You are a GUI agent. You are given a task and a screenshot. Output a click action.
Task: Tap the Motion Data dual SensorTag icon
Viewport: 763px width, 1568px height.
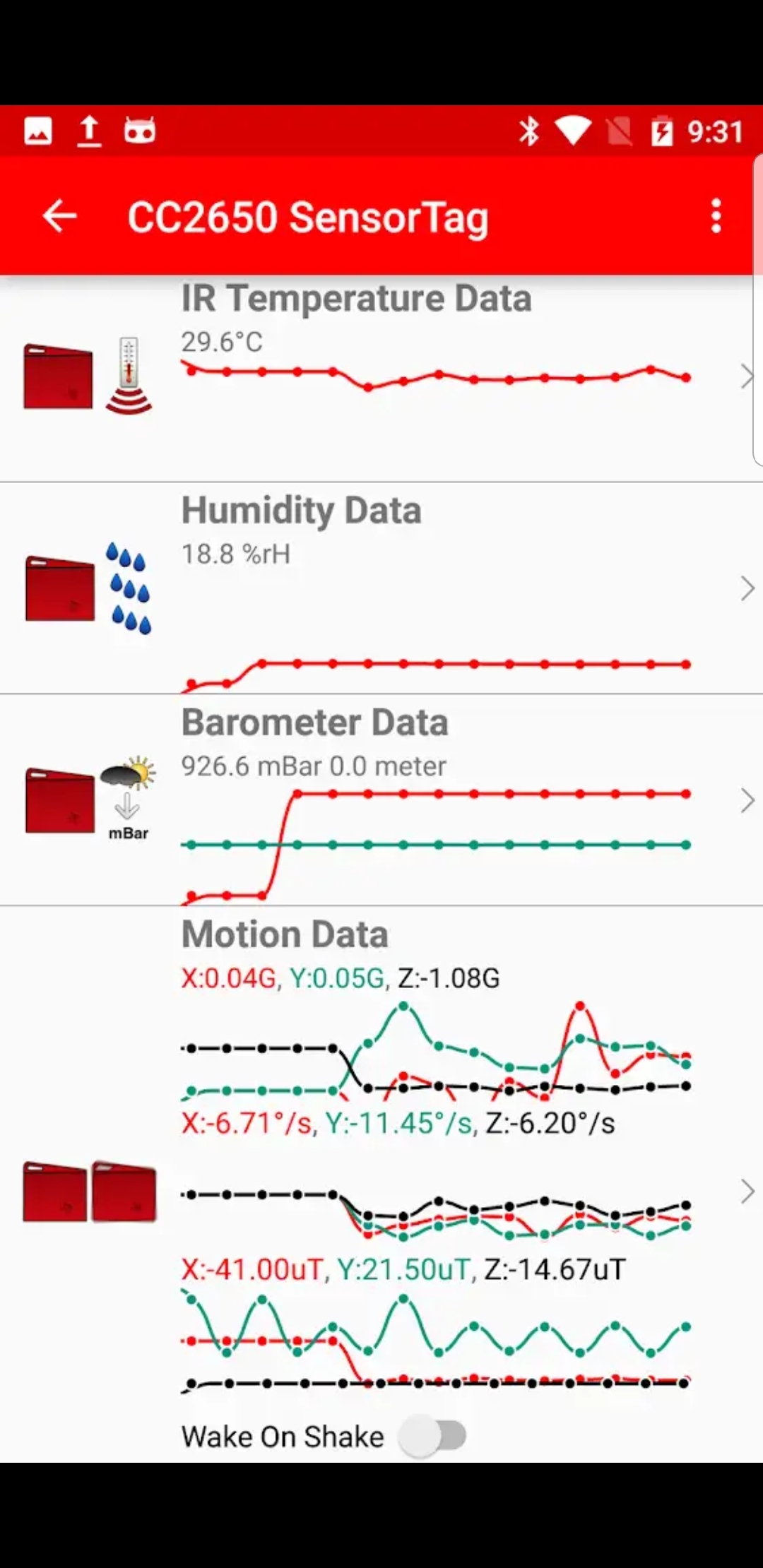pyautogui.click(x=88, y=1190)
